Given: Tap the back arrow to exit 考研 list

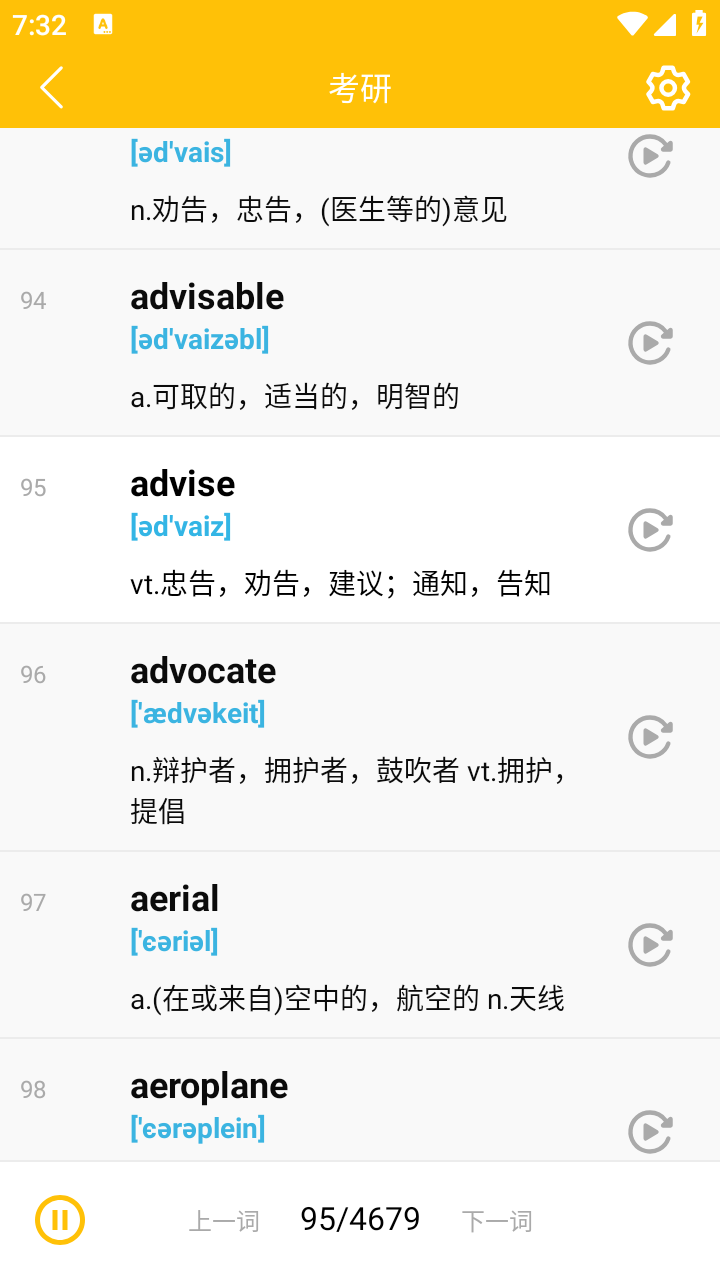Looking at the screenshot, I should pyautogui.click(x=51, y=88).
